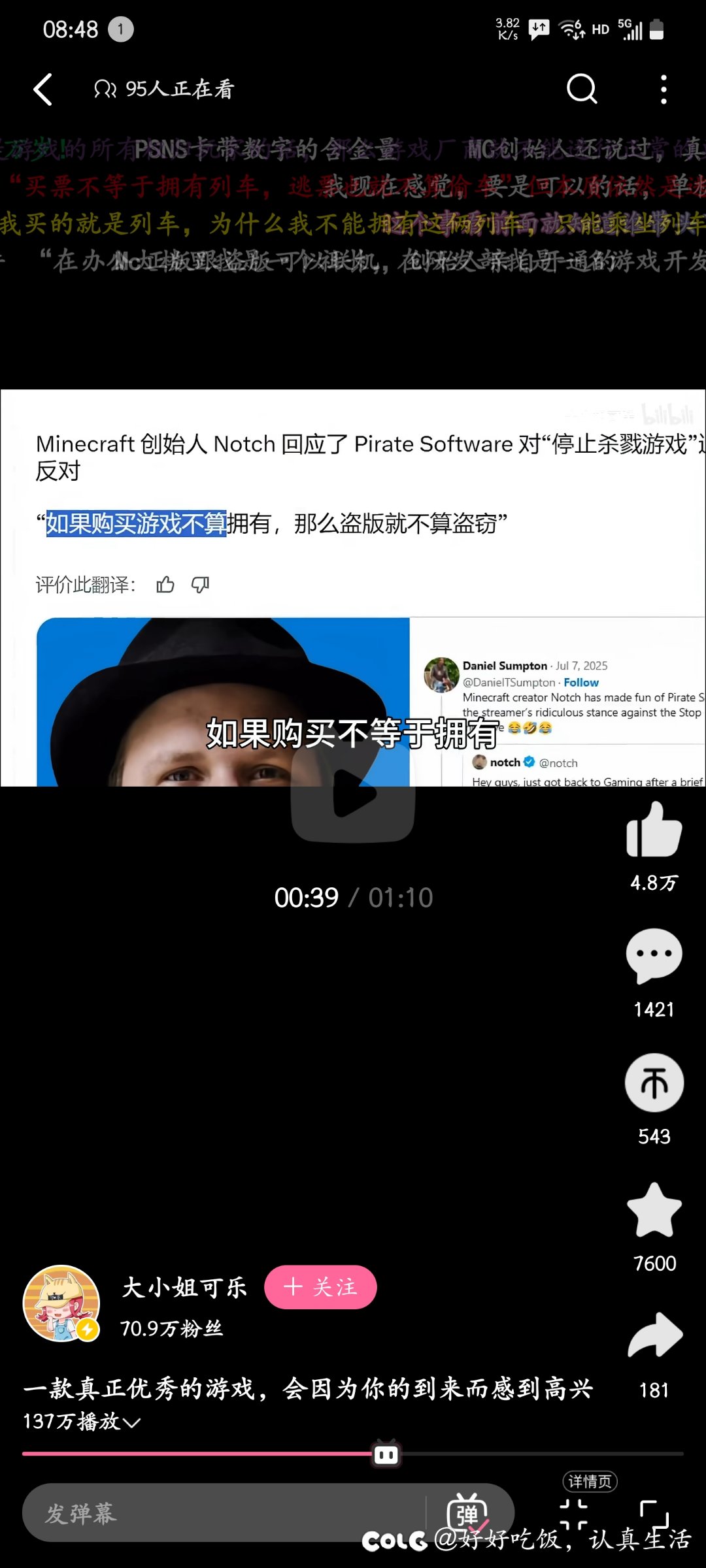Open 大小姐可乐's avatar profile
The width and height of the screenshot is (706, 1568).
point(61,1303)
